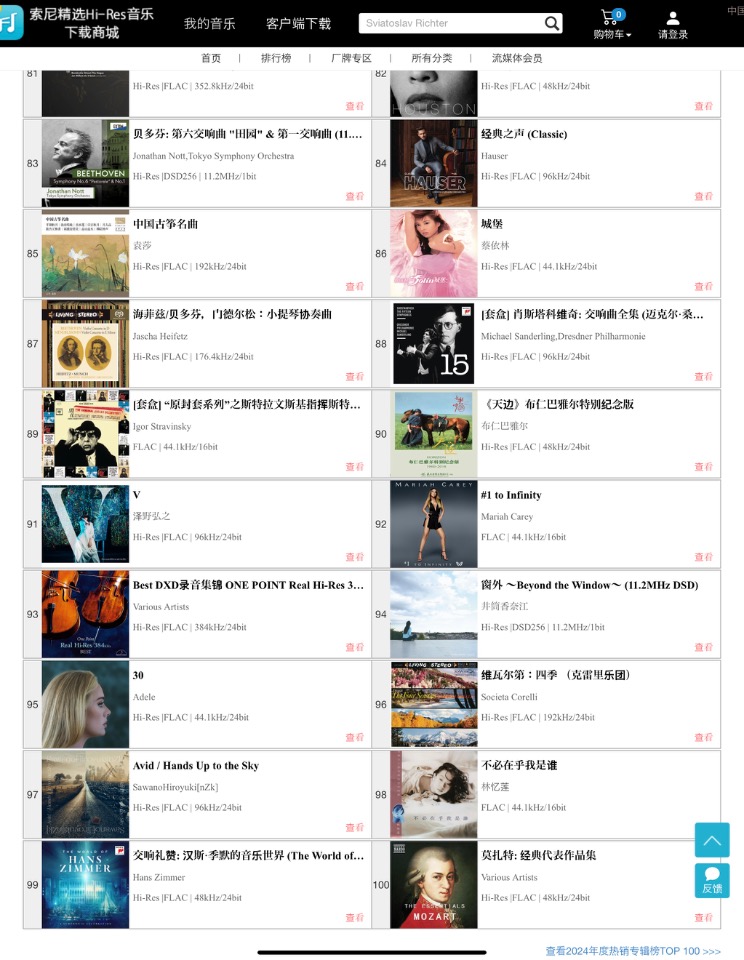The height and width of the screenshot is (960, 744).
Task: Tap 查看 for album 30 by Adele
Action: pos(355,737)
